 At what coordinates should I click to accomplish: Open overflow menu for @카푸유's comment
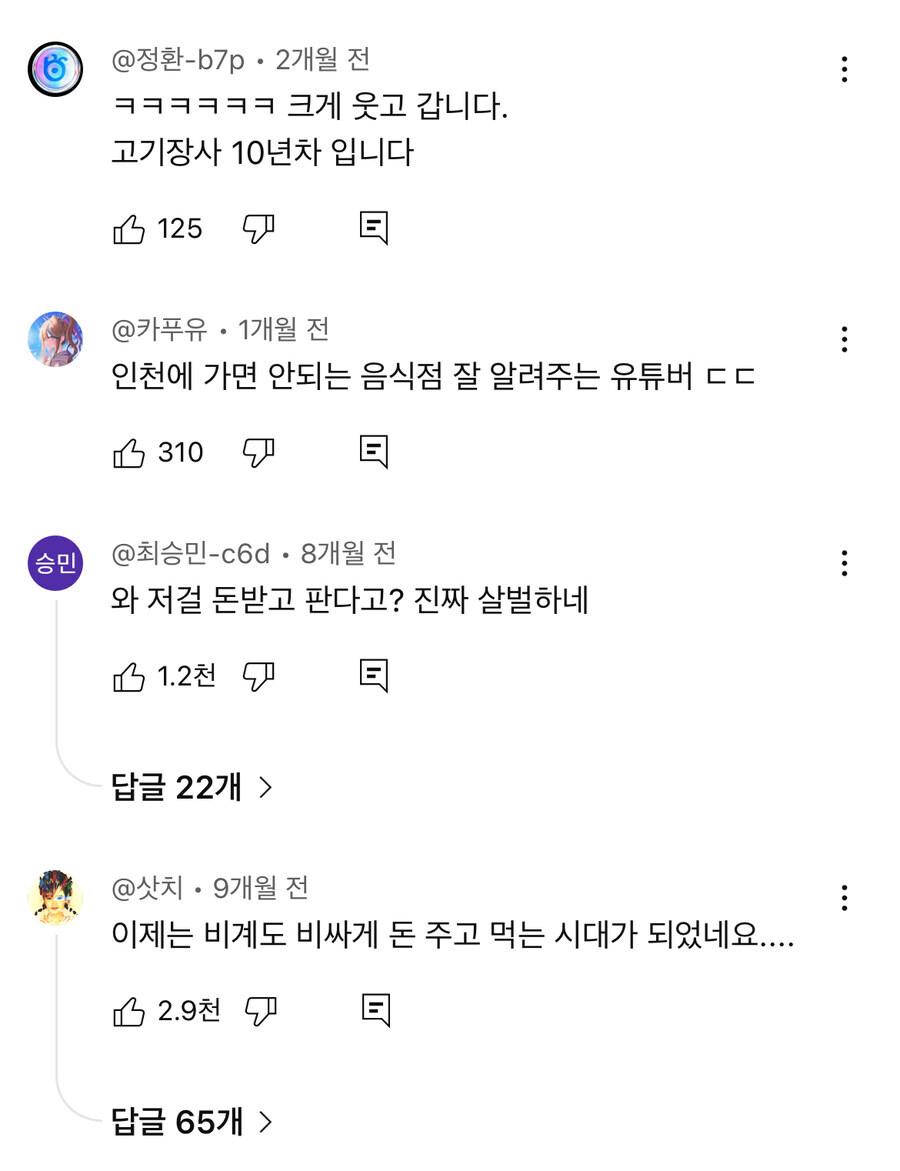pyautogui.click(x=845, y=339)
